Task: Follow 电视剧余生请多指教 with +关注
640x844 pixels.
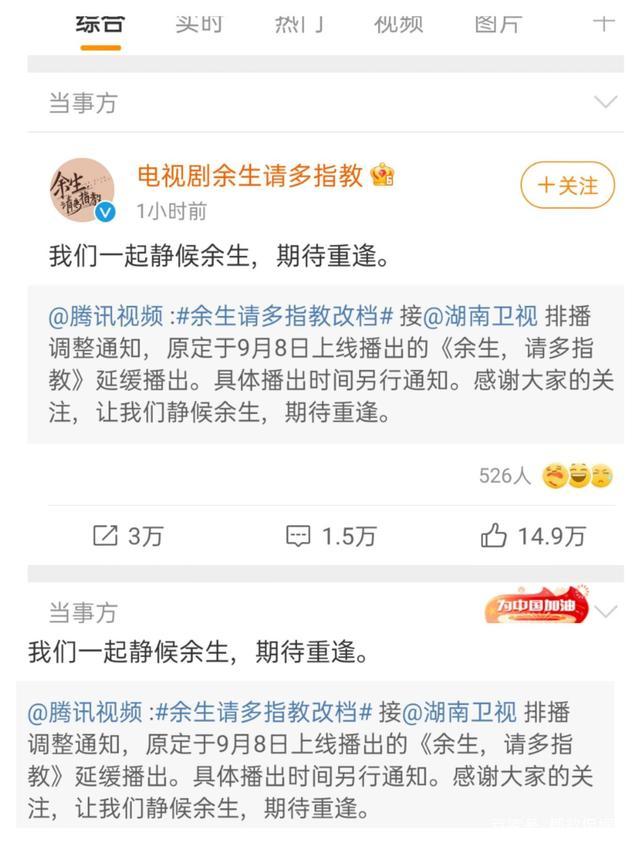Action: 567,186
